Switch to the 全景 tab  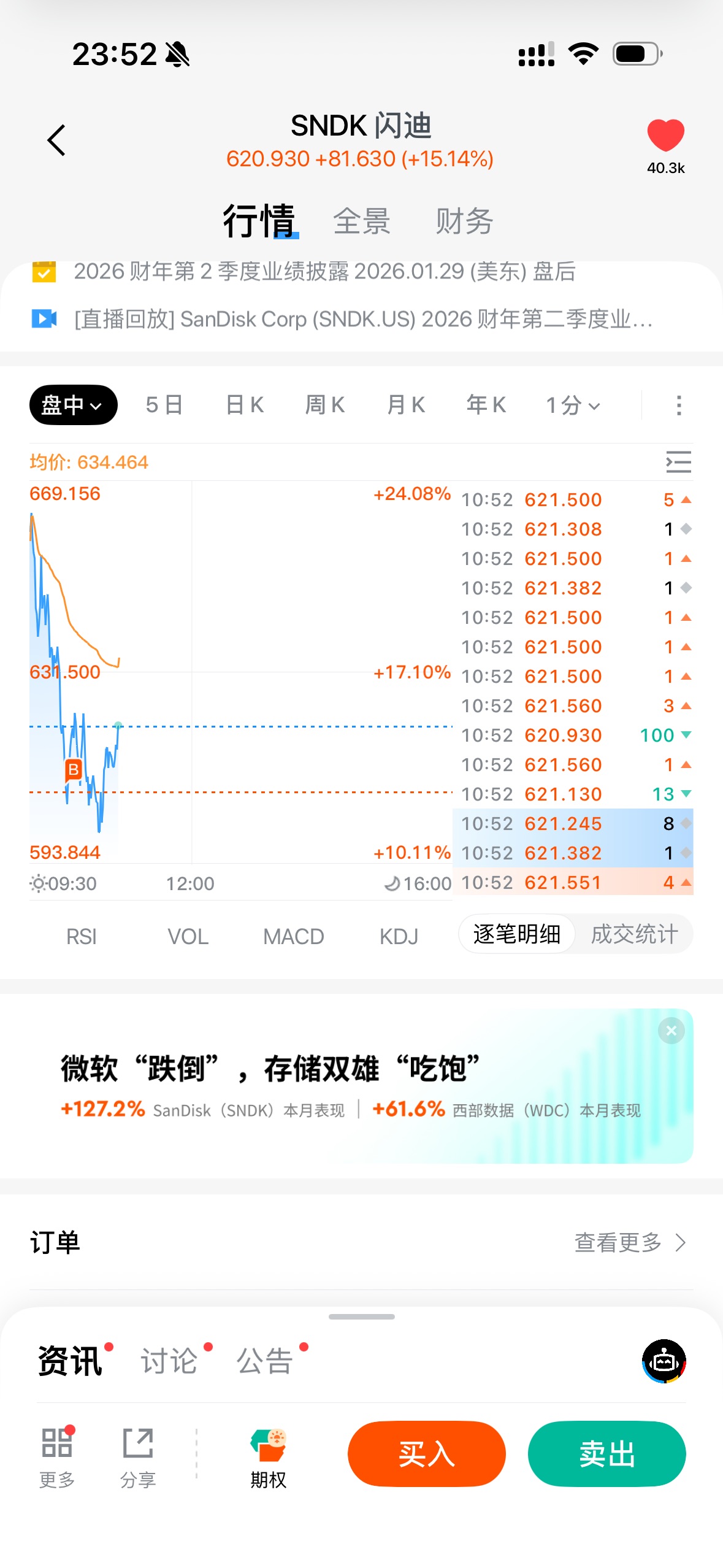click(x=362, y=221)
